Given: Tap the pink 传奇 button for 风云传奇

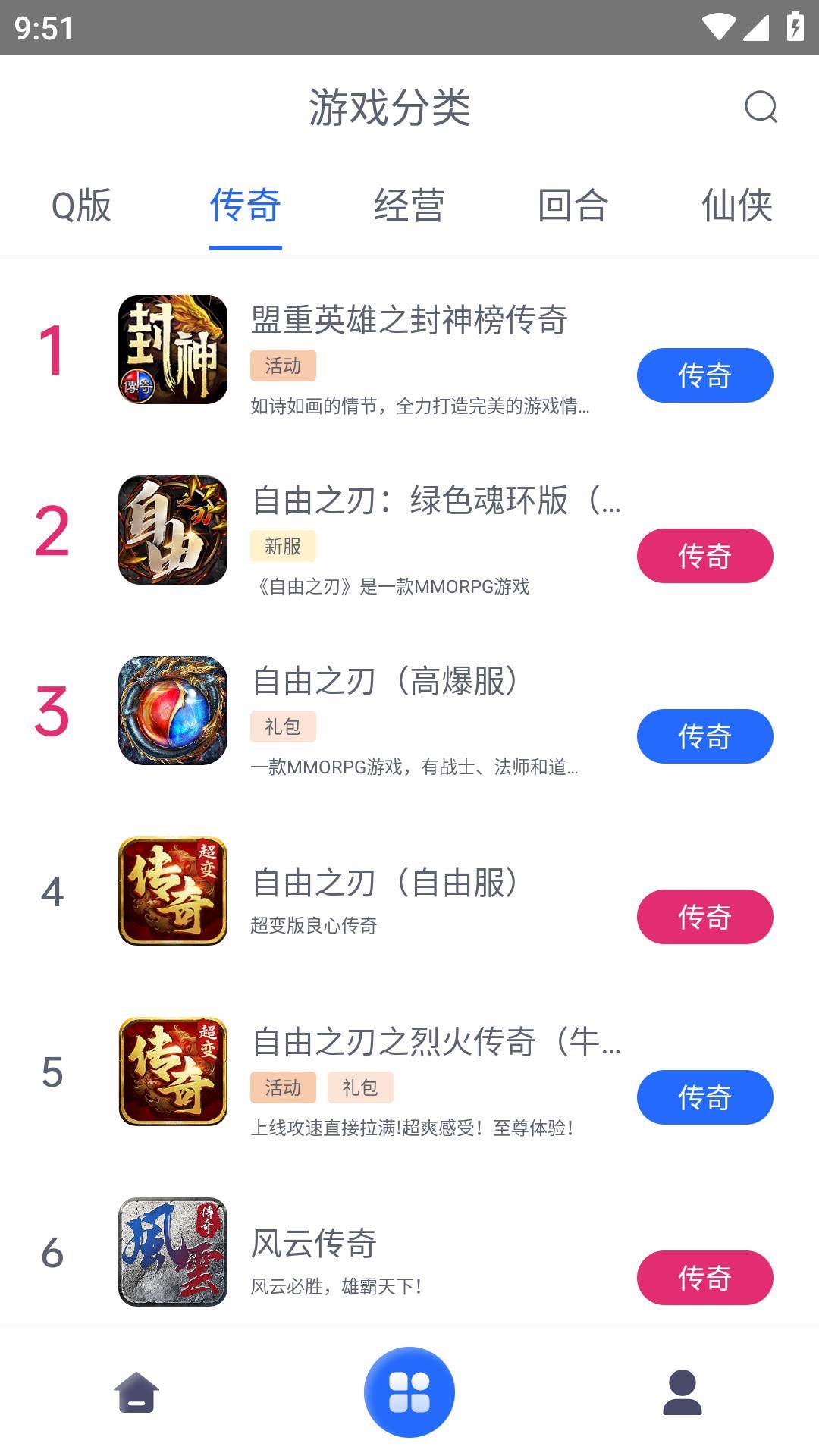Looking at the screenshot, I should click(x=704, y=1277).
